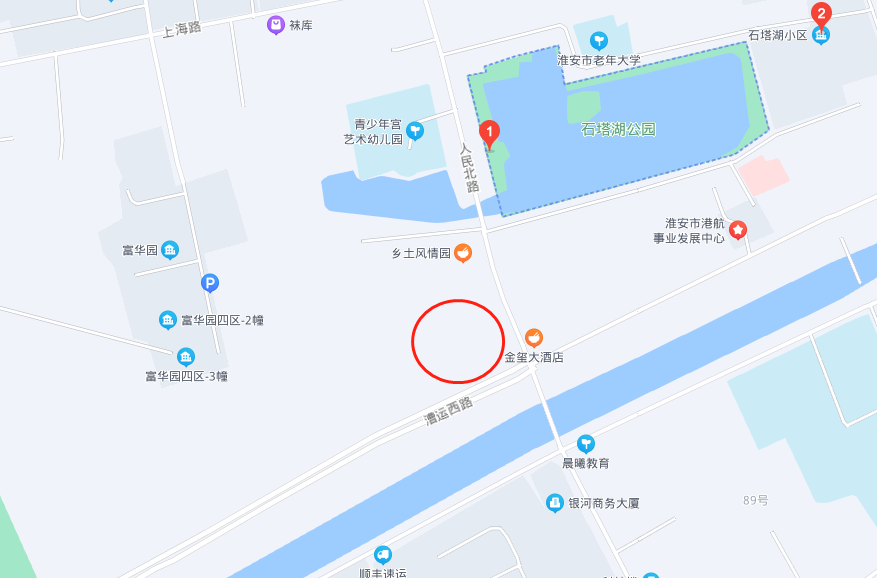The width and height of the screenshot is (877, 578).
Task: Select the 淮安市老年大学 marker
Action: point(598,41)
